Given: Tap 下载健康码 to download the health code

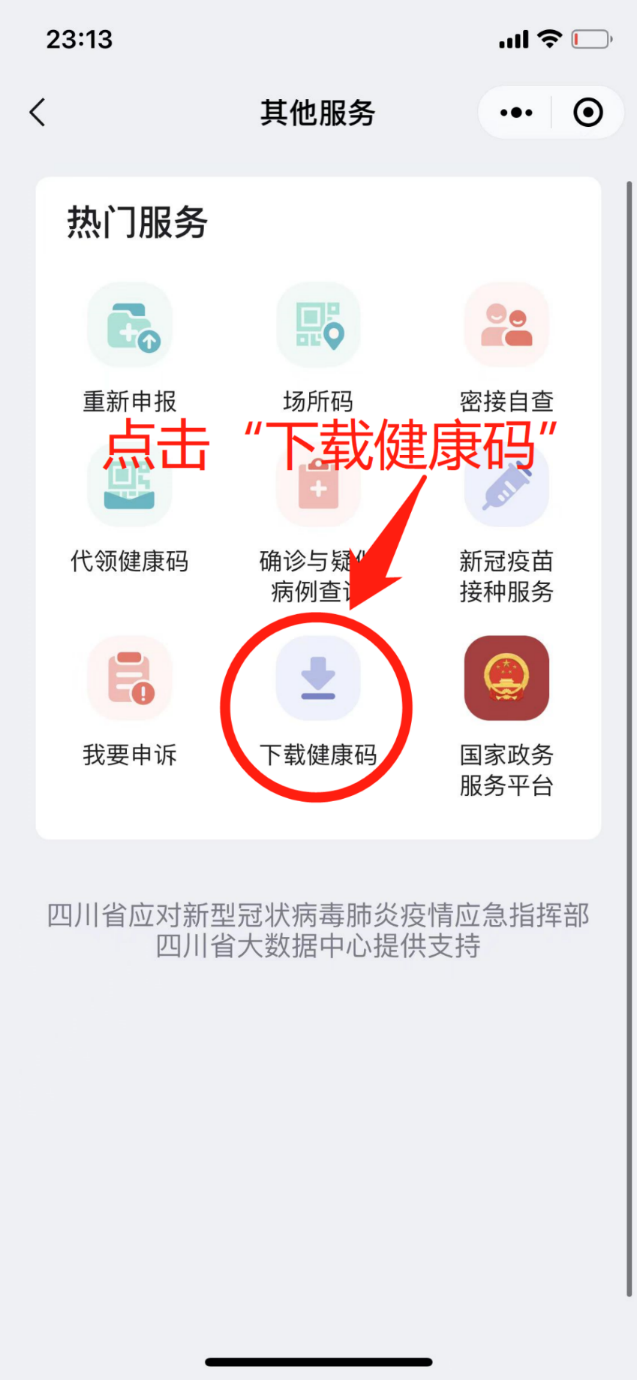Looking at the screenshot, I should click(x=318, y=680).
